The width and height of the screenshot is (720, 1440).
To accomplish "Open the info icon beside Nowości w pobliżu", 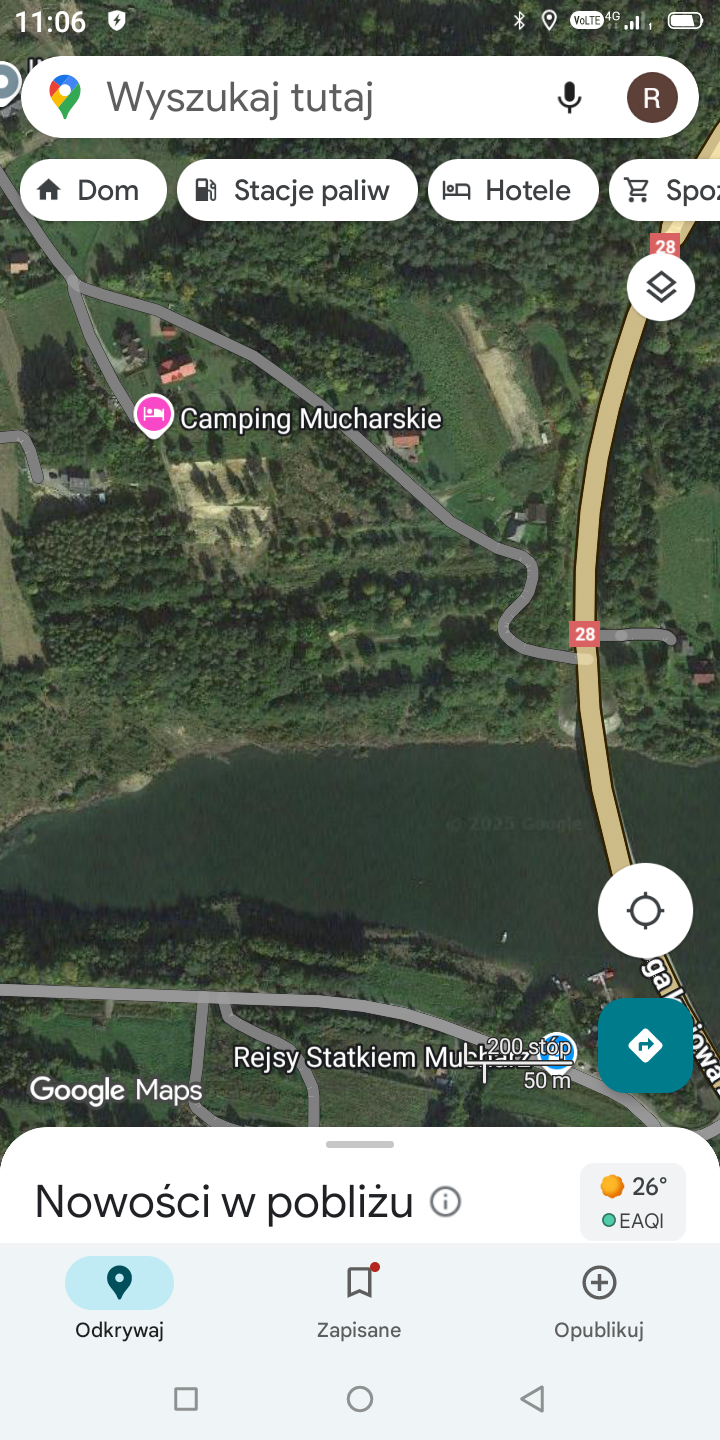I will (x=445, y=1201).
